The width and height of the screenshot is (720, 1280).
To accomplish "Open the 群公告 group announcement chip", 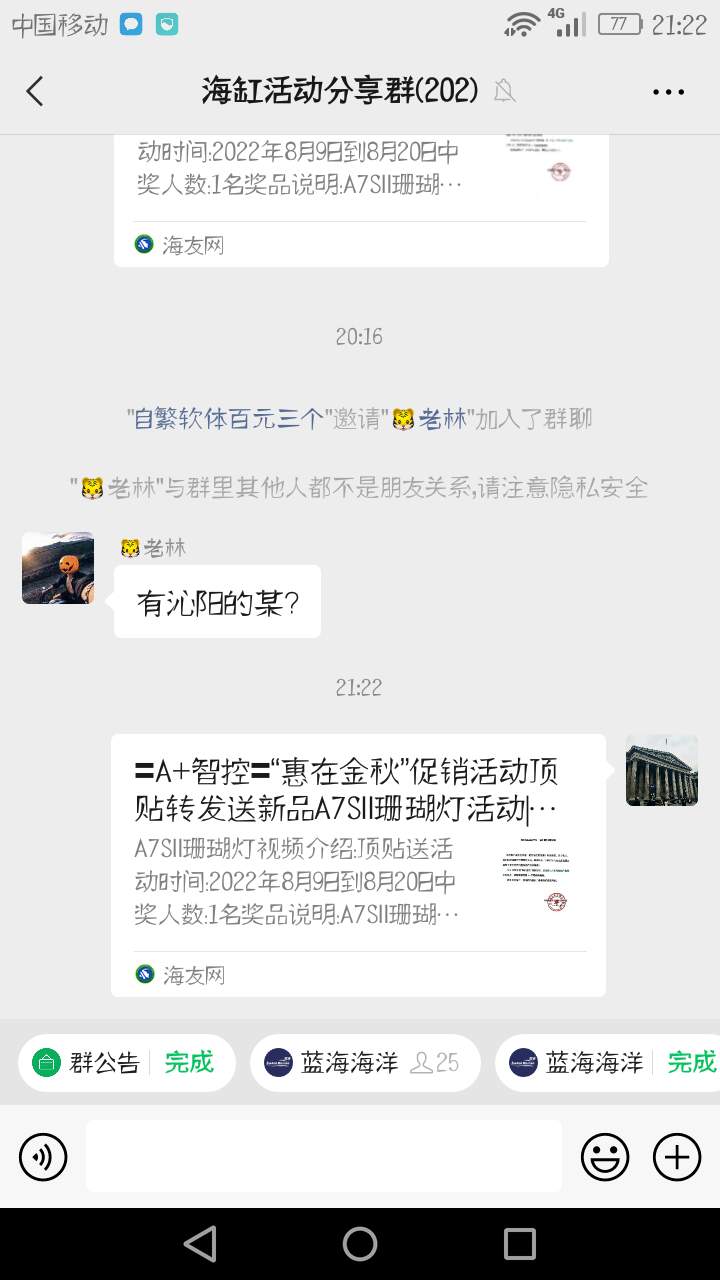I will coord(126,1062).
